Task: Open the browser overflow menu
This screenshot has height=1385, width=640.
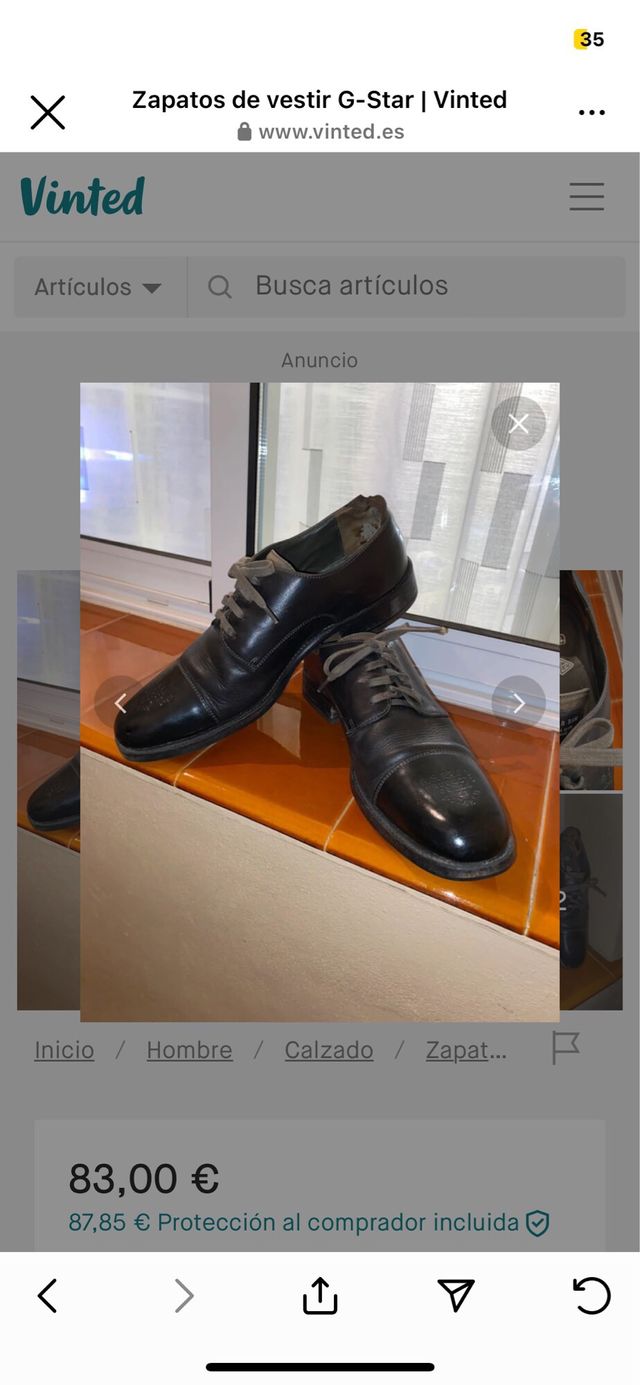Action: tap(591, 113)
